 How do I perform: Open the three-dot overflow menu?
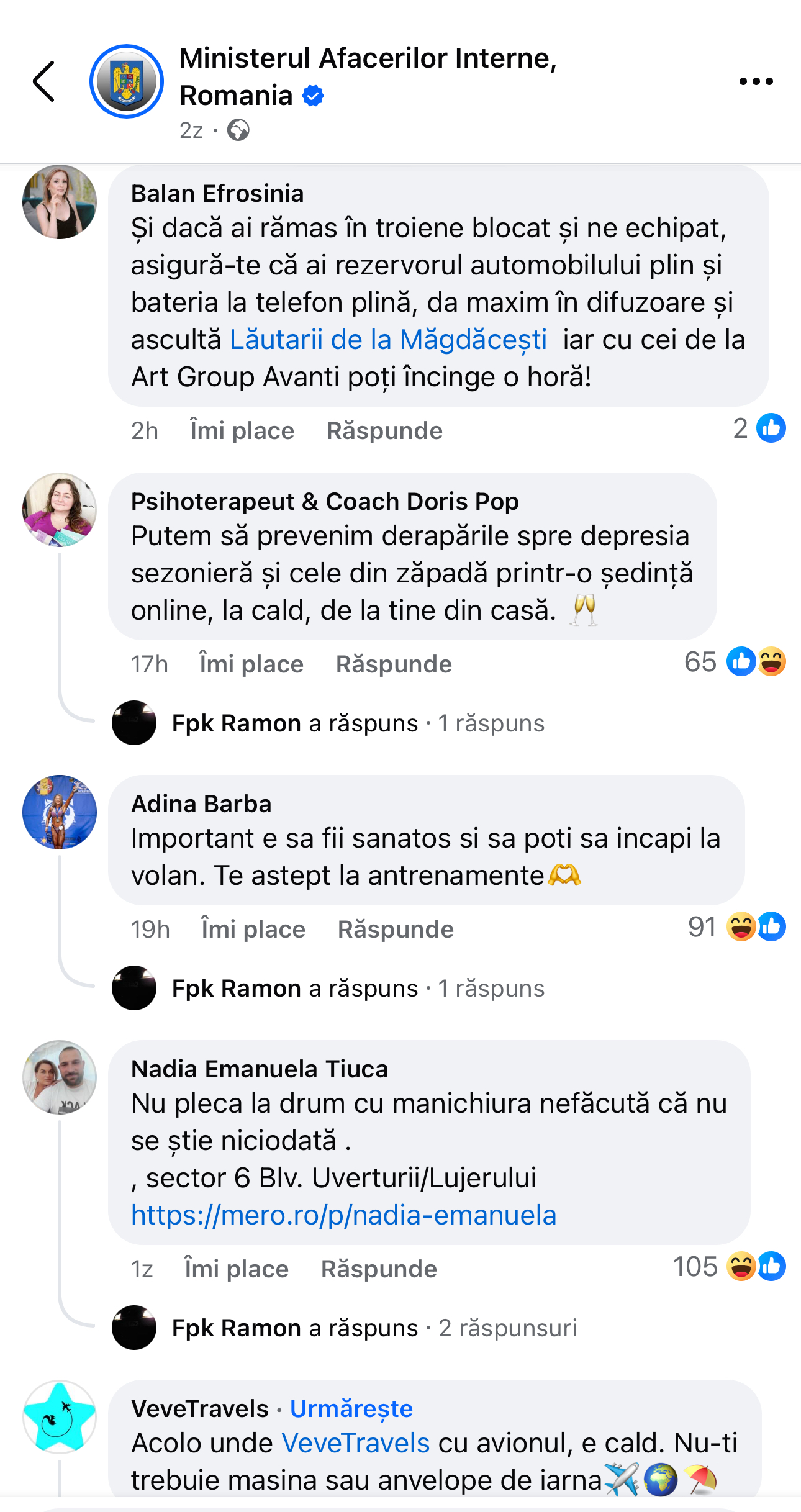[x=756, y=81]
